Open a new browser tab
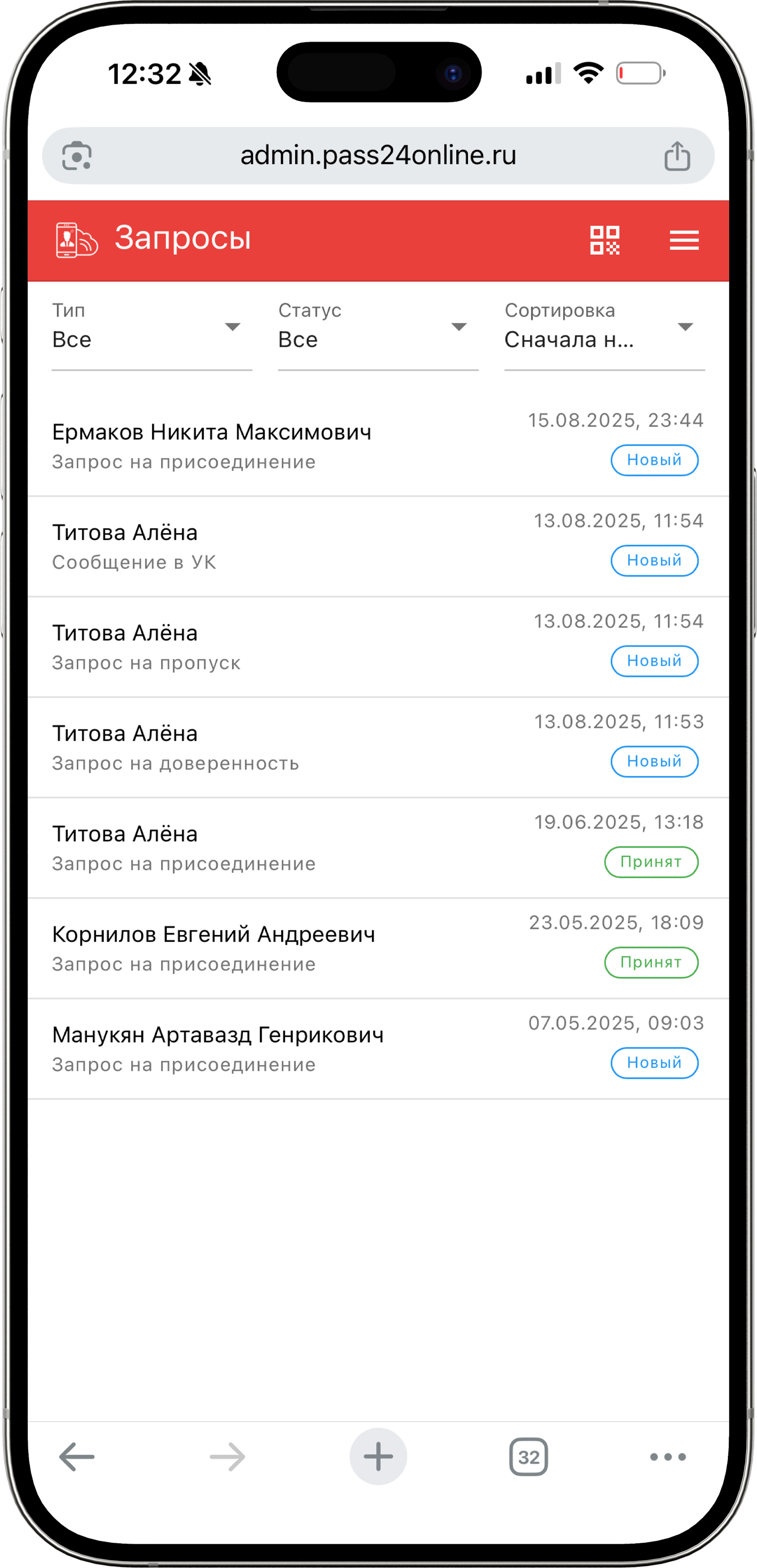 point(378,1457)
